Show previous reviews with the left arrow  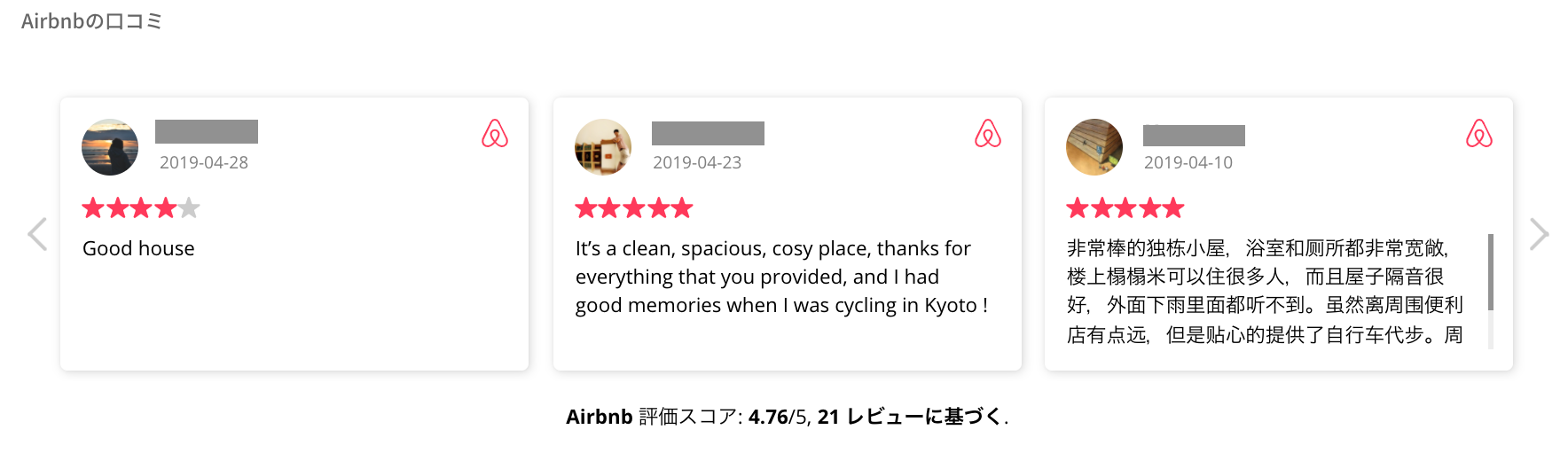[37, 235]
